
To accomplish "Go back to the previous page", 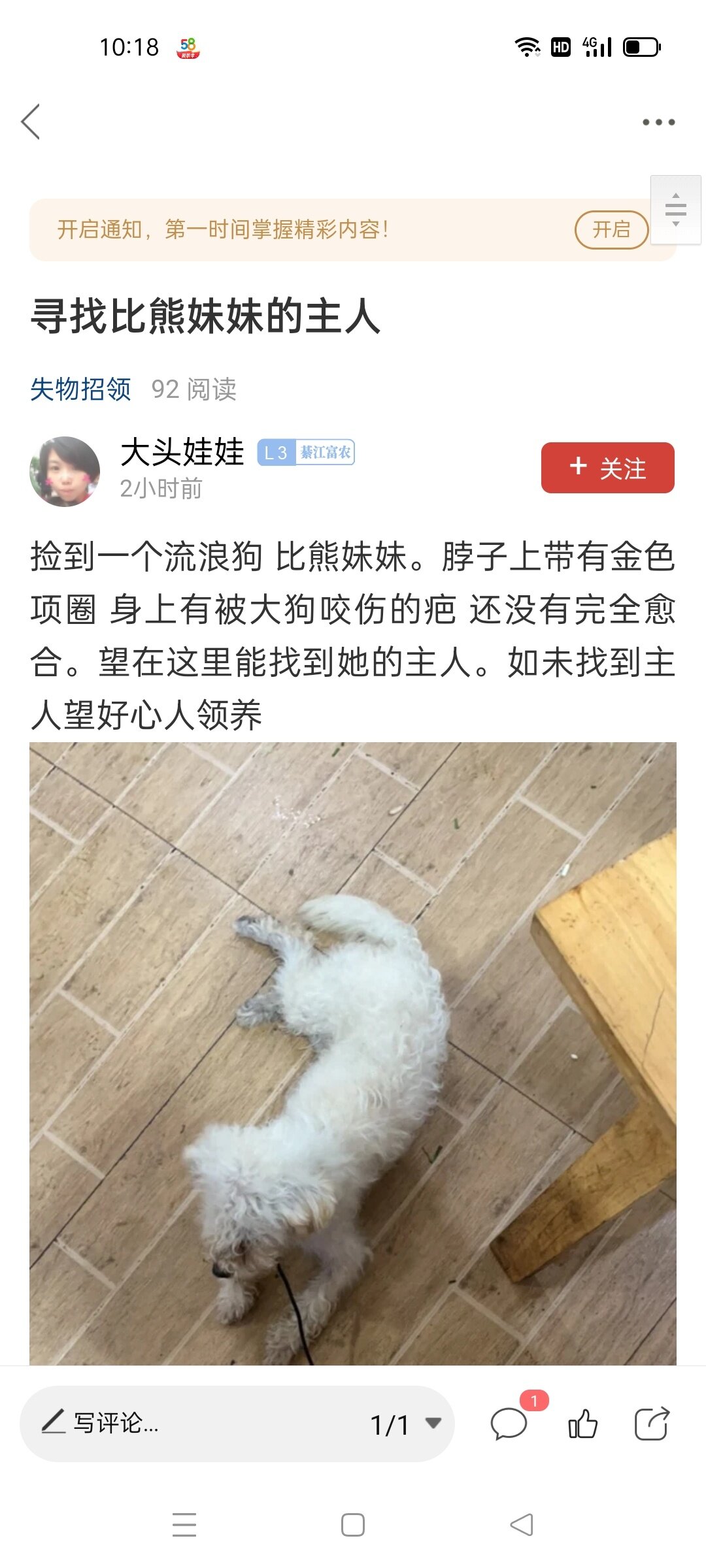I will click(31, 122).
